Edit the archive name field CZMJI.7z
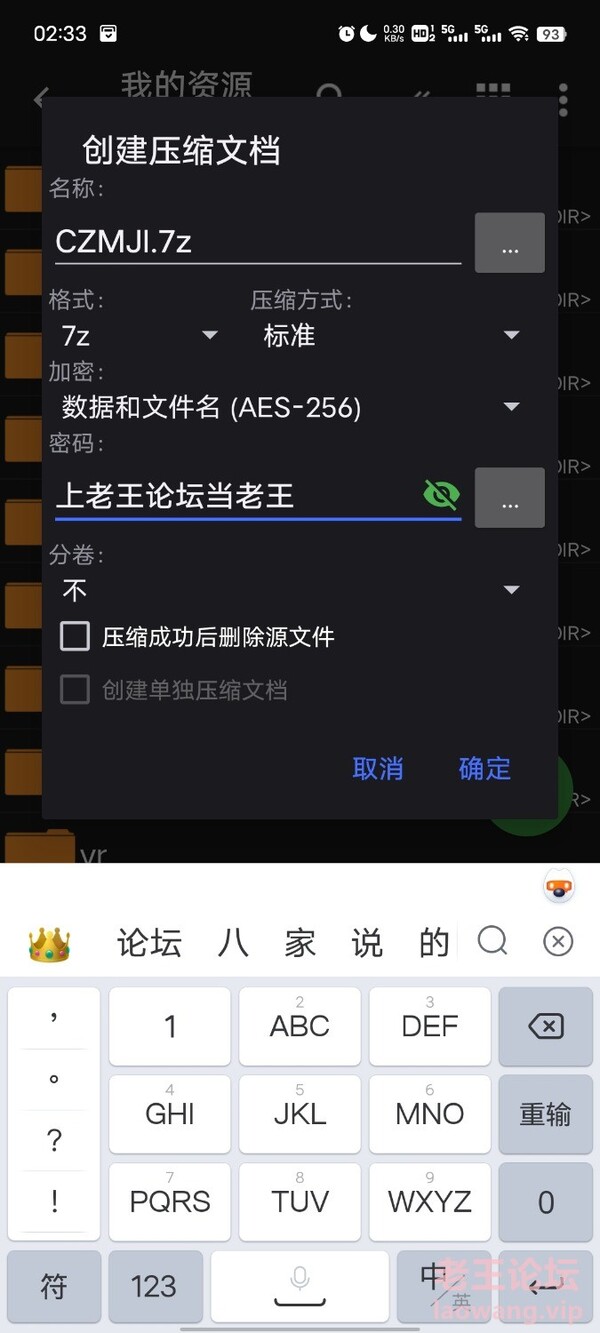 pos(258,242)
